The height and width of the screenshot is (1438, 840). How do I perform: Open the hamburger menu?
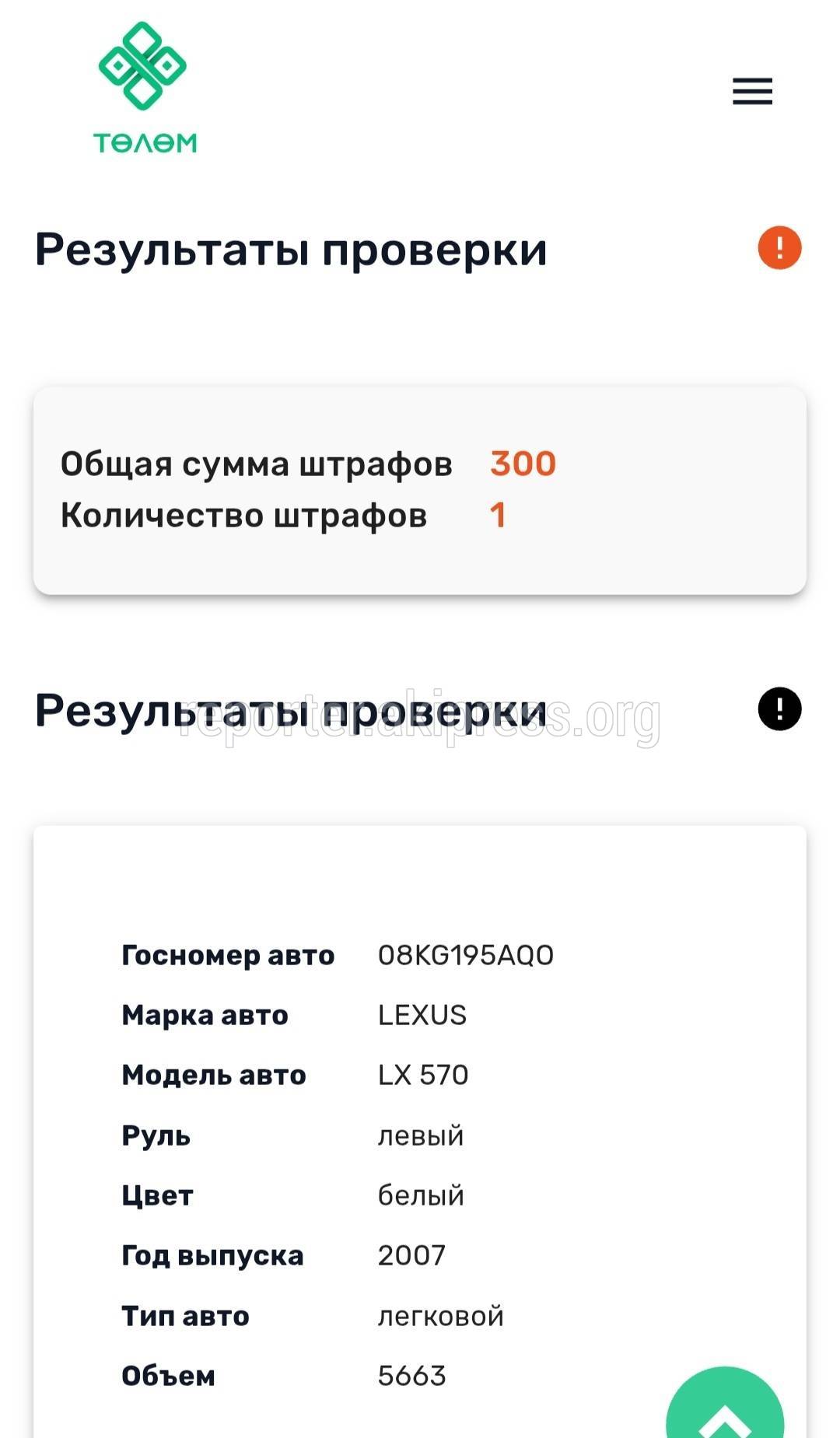tap(752, 91)
